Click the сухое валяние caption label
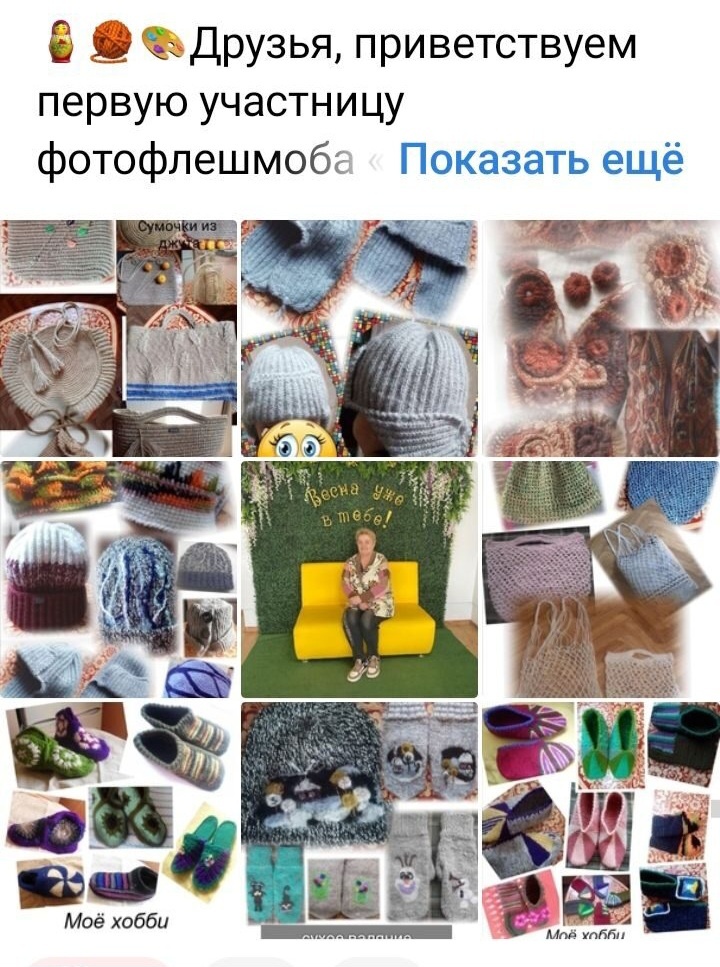The height and width of the screenshot is (967, 720). 358,935
